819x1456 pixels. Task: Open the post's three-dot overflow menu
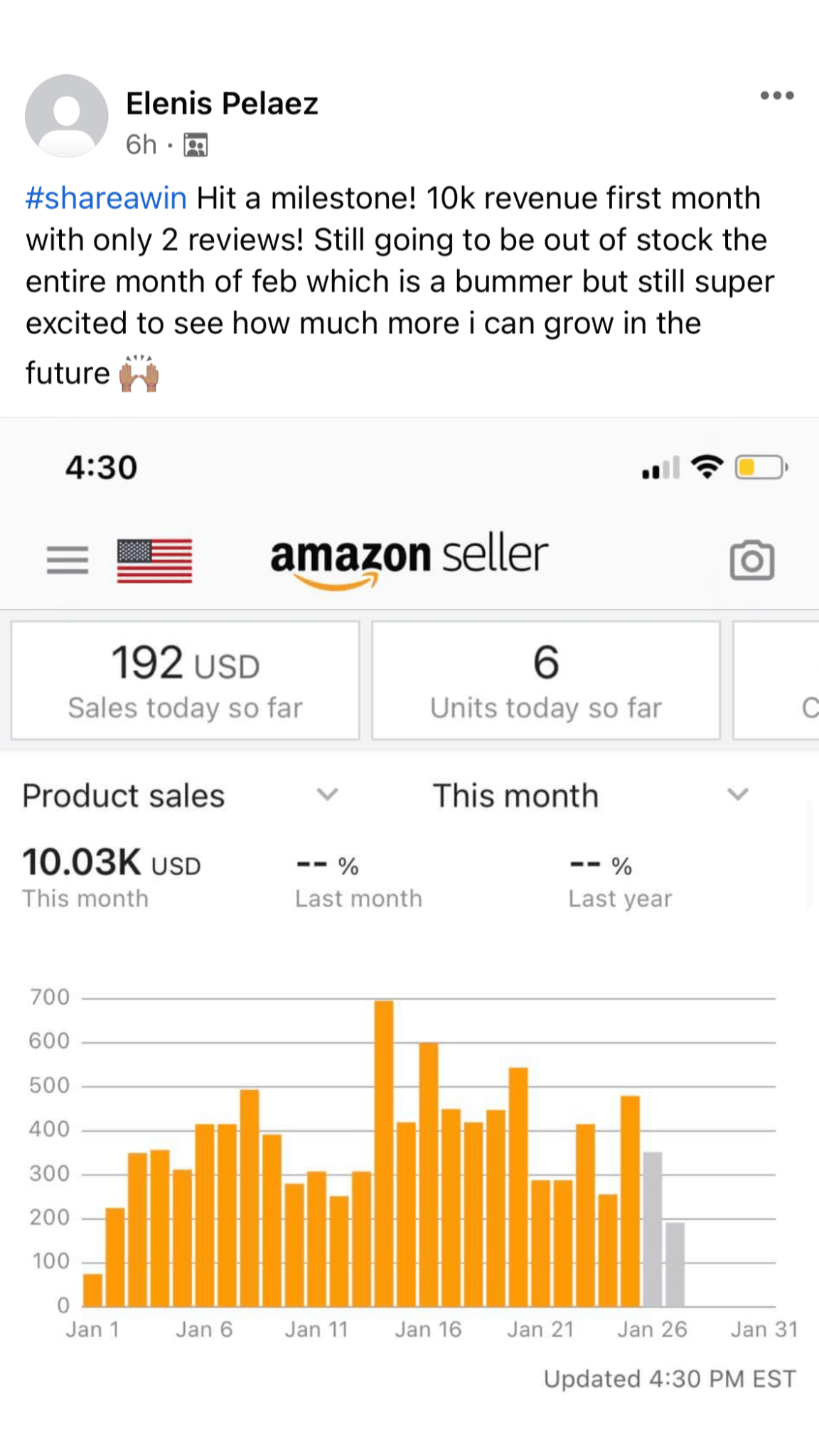(x=776, y=96)
